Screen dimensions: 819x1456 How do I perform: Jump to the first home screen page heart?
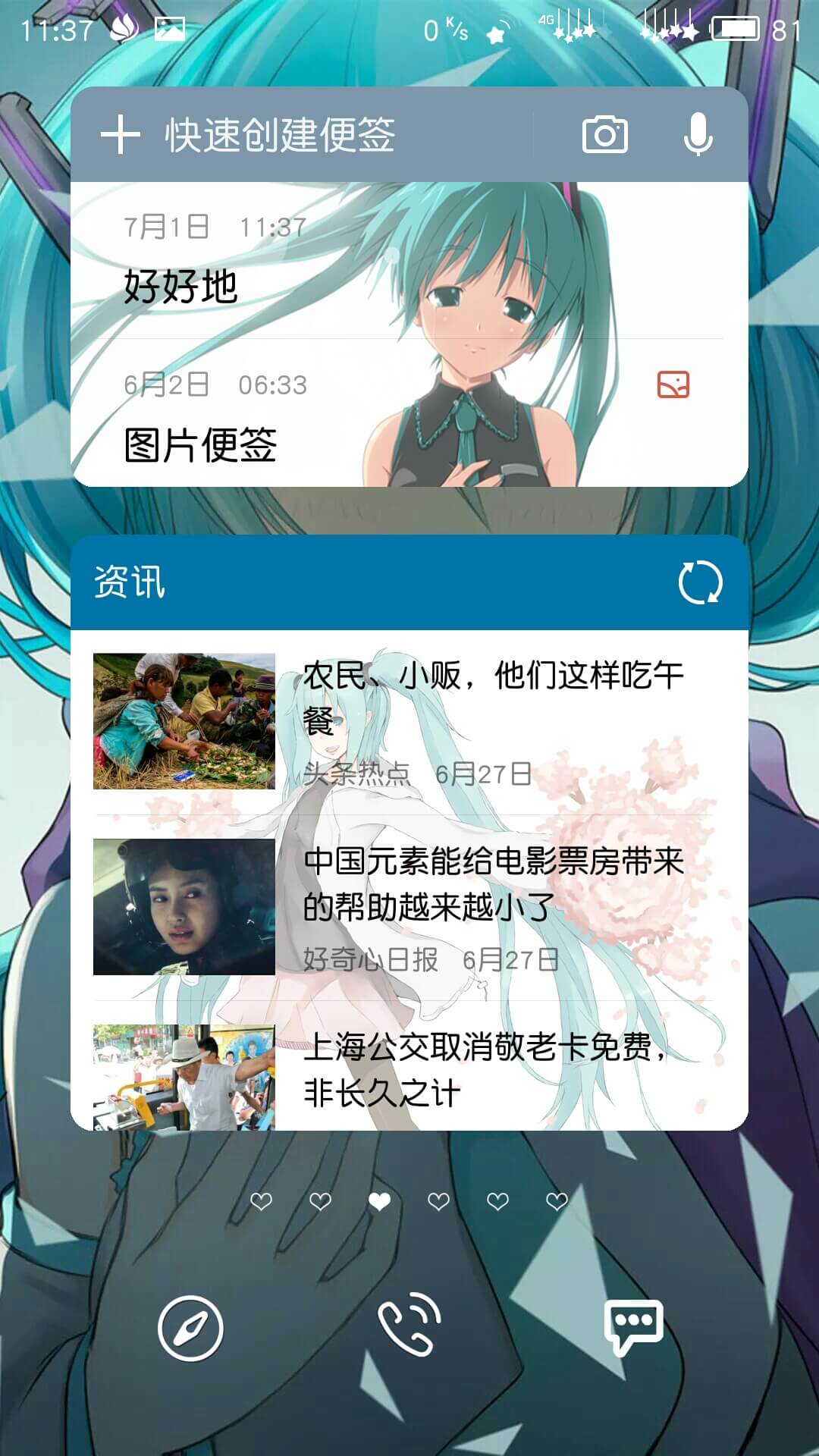click(x=261, y=1201)
